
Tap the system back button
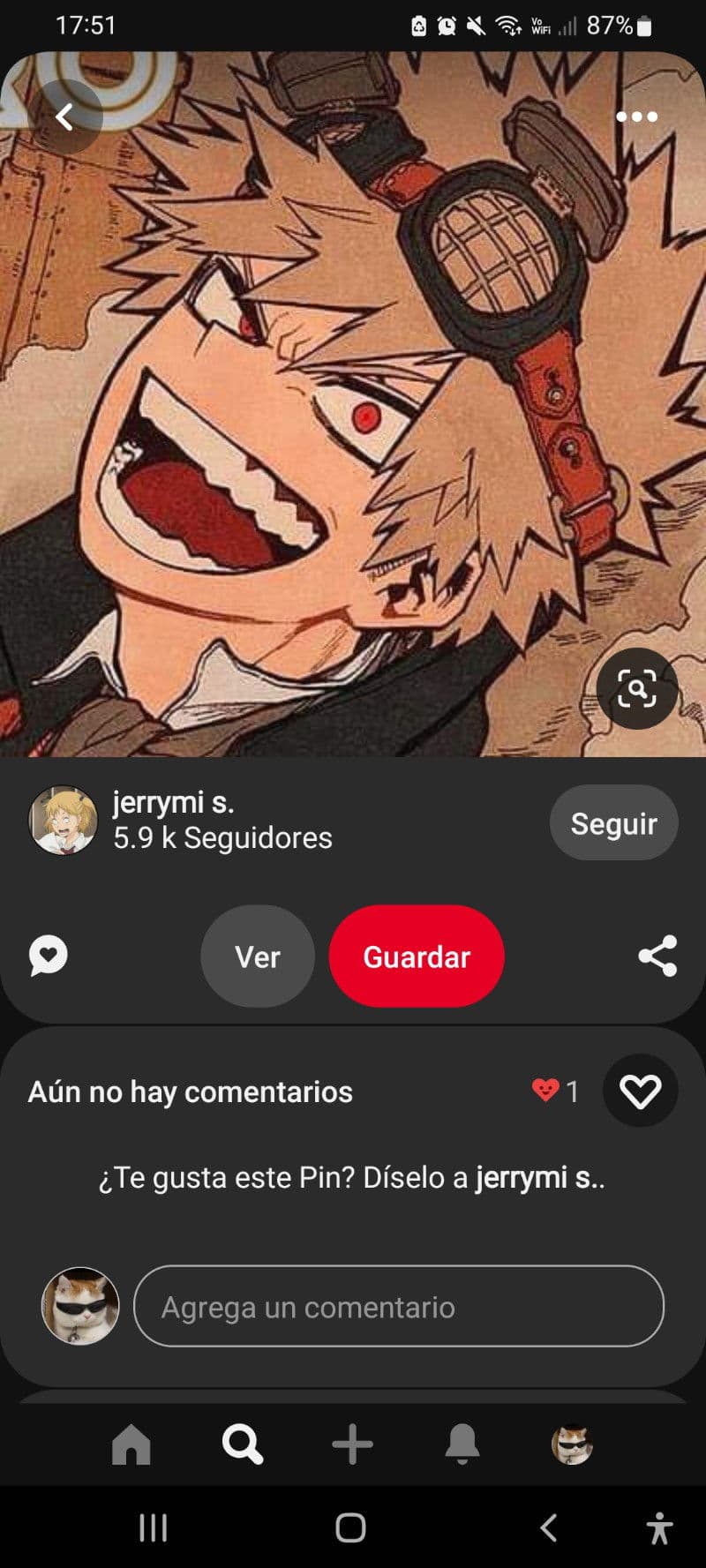[x=548, y=1528]
